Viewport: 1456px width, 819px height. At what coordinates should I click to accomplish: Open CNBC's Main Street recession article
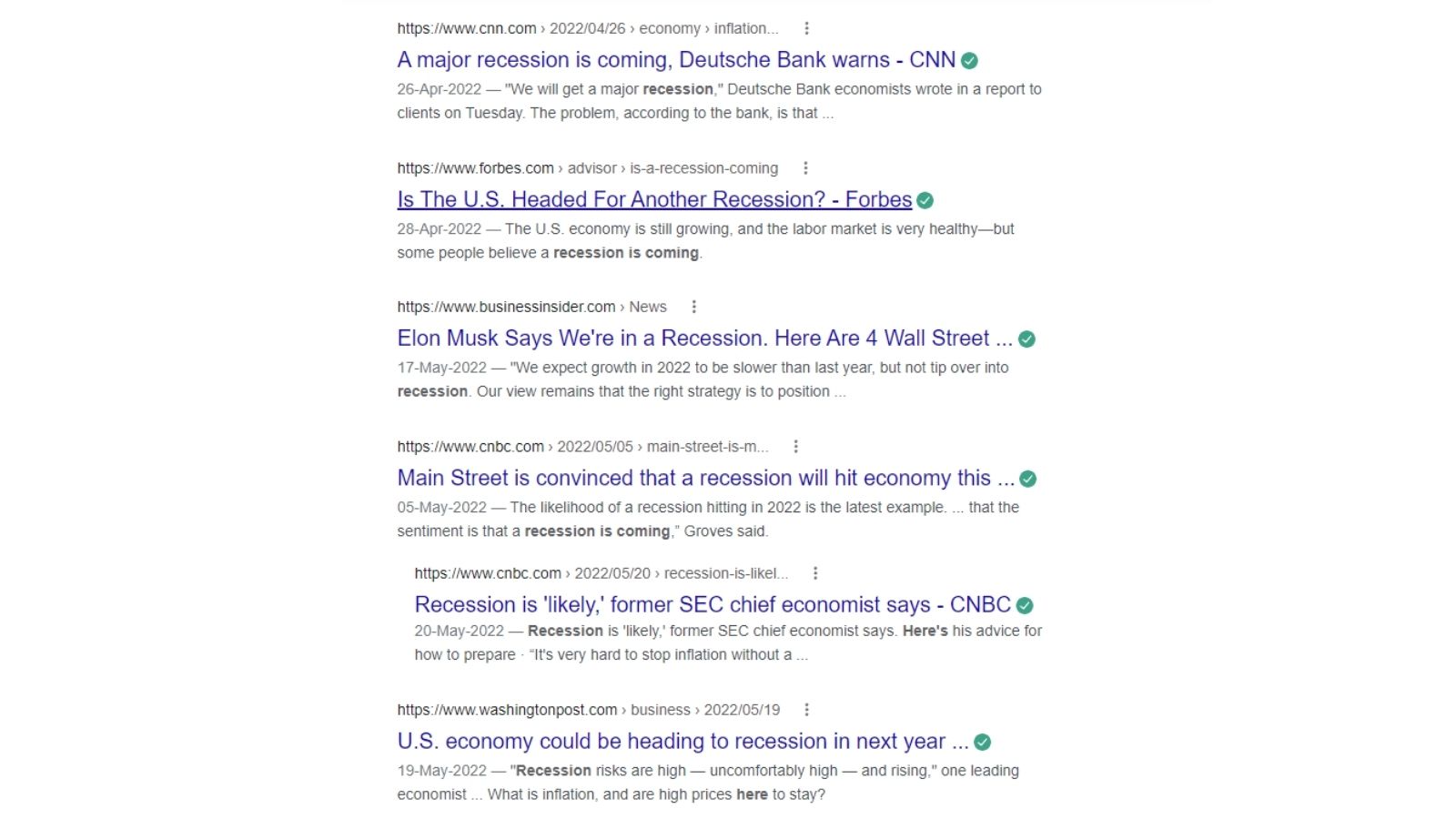pyautogui.click(x=704, y=478)
